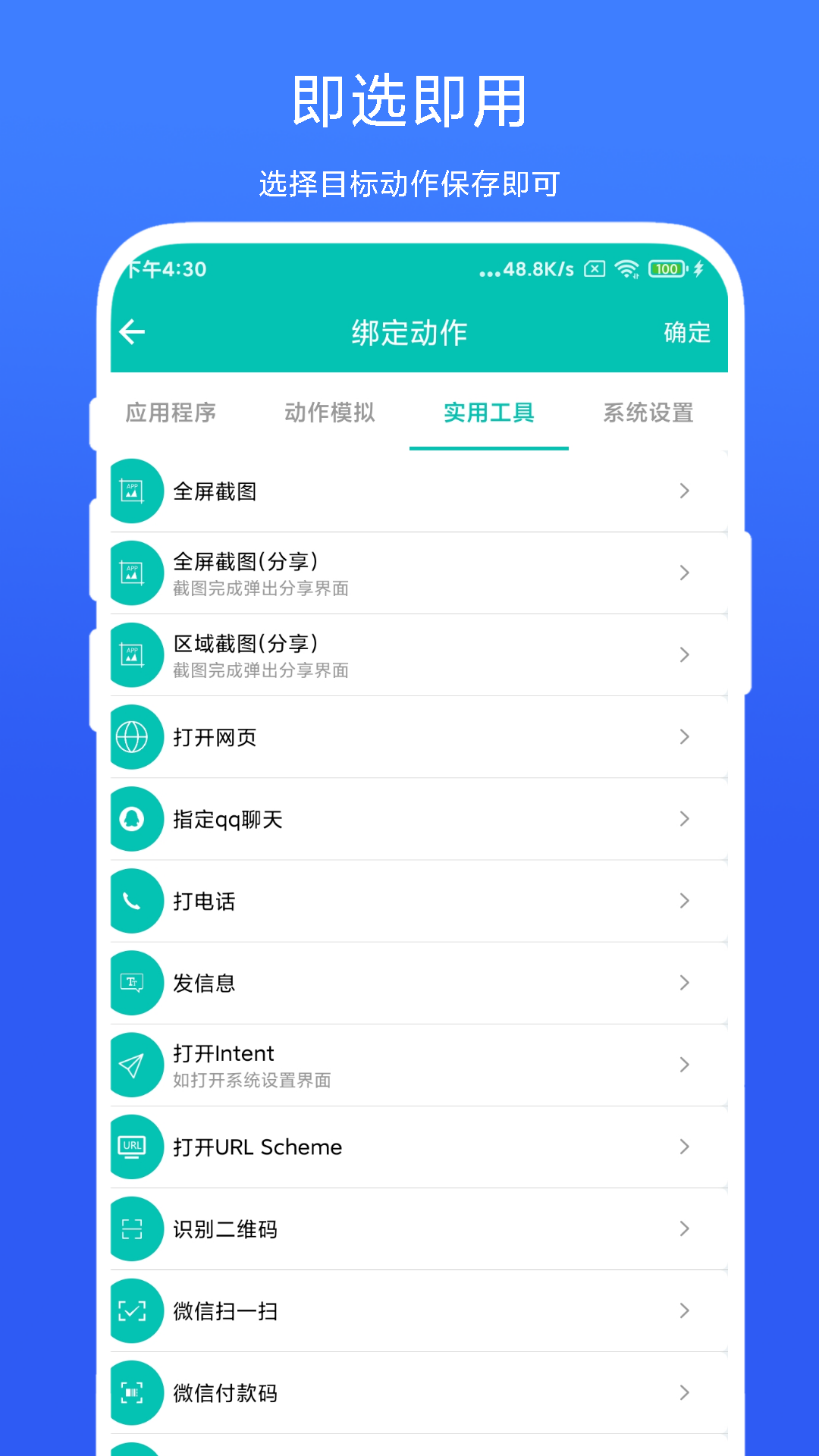
Task: Expand the 指定qq聊天 item chevron
Action: tap(685, 819)
